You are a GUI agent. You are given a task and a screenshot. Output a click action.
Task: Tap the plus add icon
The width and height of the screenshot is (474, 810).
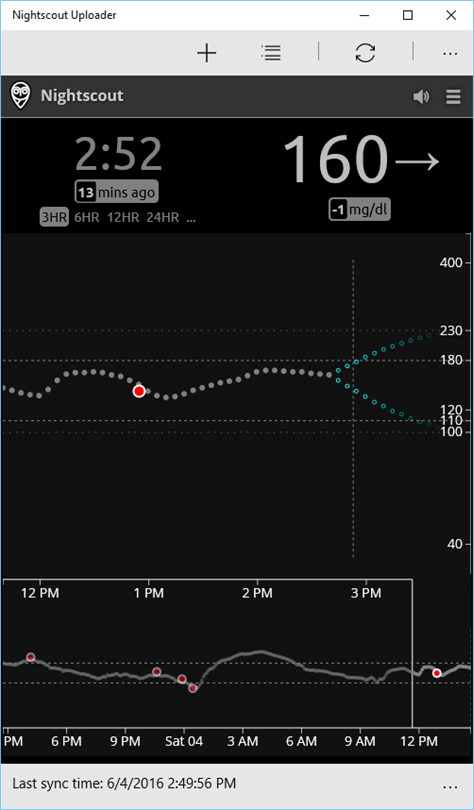tap(207, 53)
